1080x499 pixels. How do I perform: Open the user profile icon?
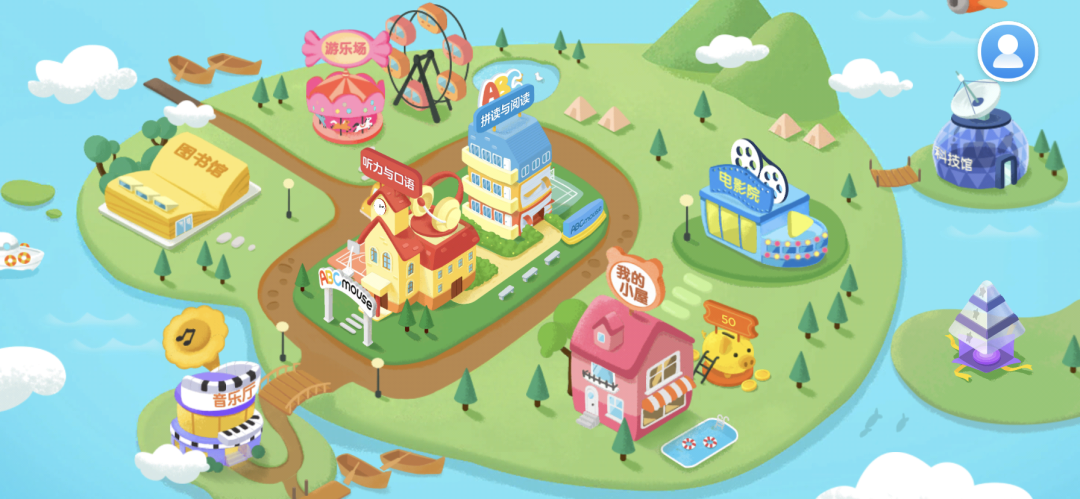click(x=1008, y=50)
